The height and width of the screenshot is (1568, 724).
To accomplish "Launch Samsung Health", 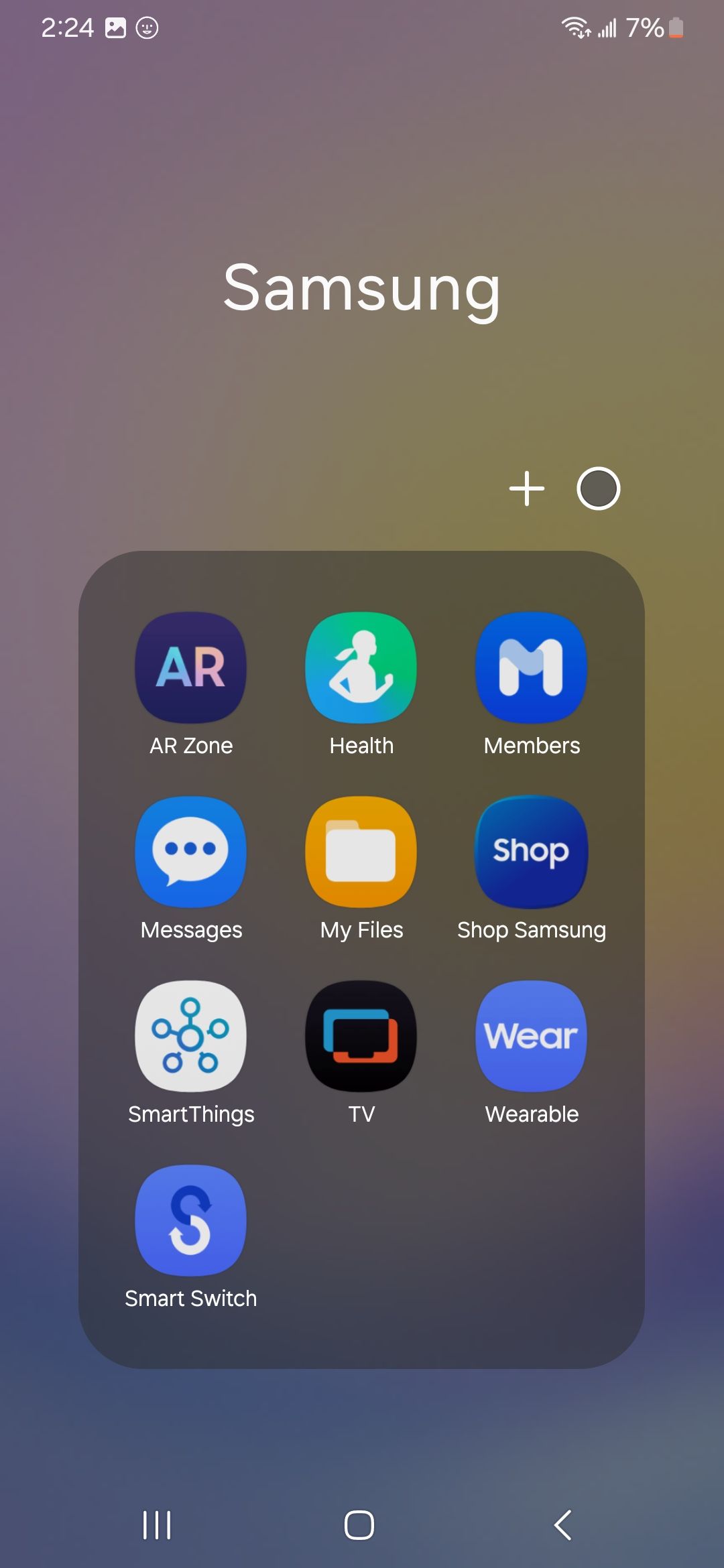I will (361, 667).
